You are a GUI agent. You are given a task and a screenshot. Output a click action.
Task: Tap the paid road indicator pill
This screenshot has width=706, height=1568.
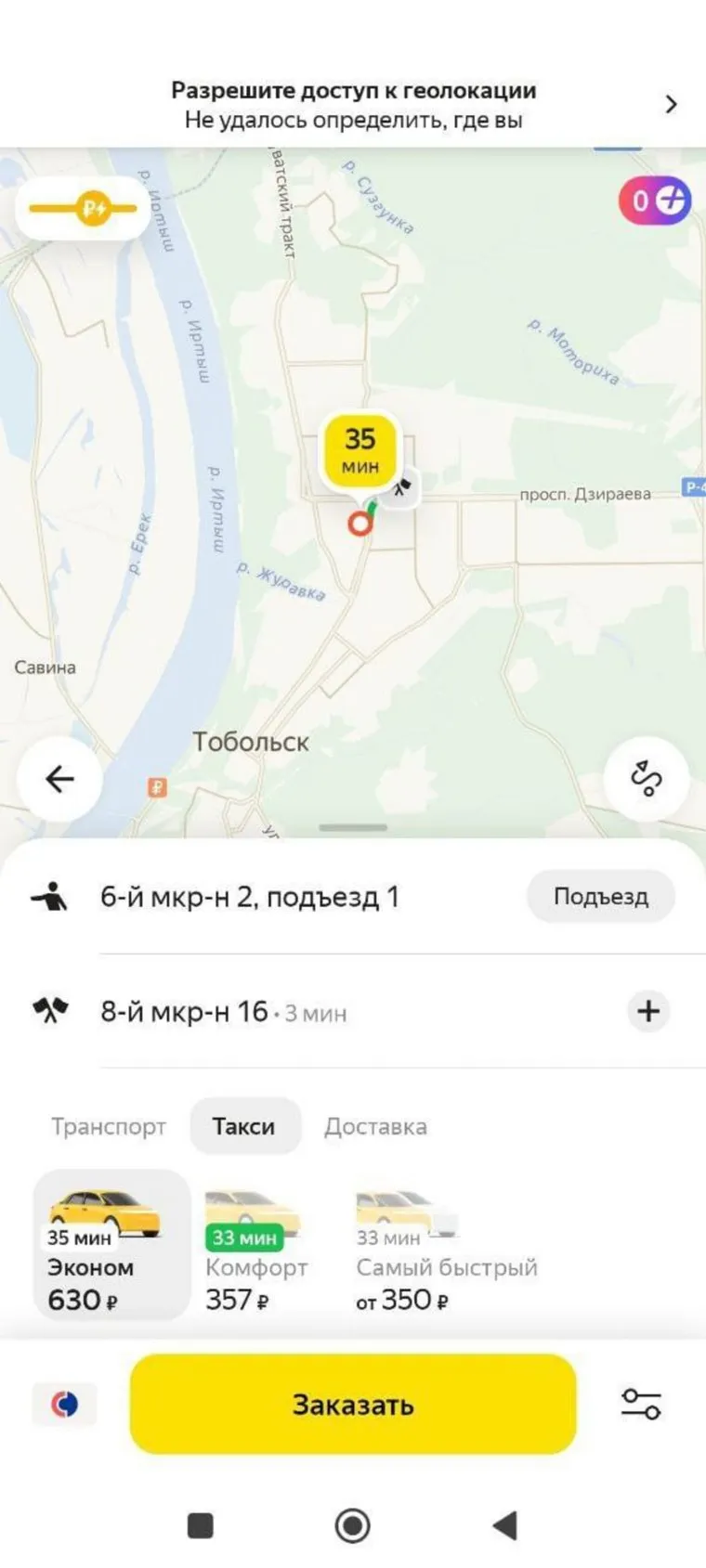(82, 208)
